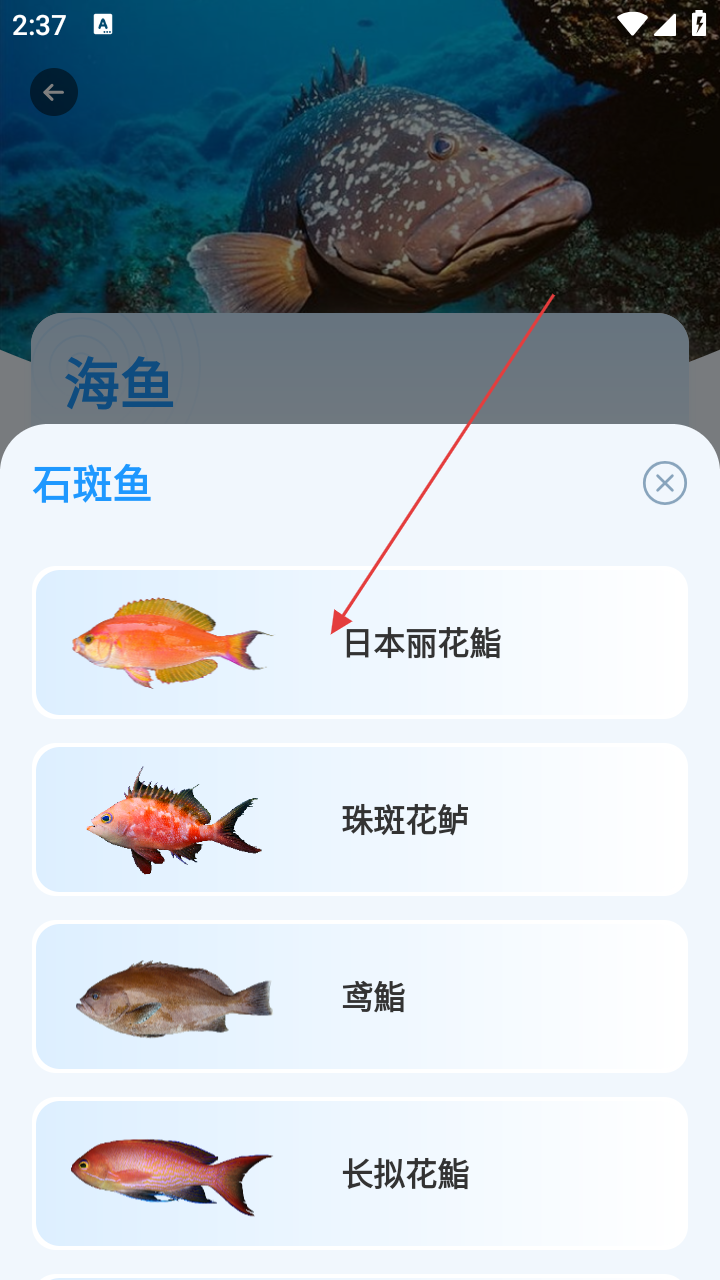Close the 石斑鱼 panel
720x1280 pixels.
tap(664, 483)
